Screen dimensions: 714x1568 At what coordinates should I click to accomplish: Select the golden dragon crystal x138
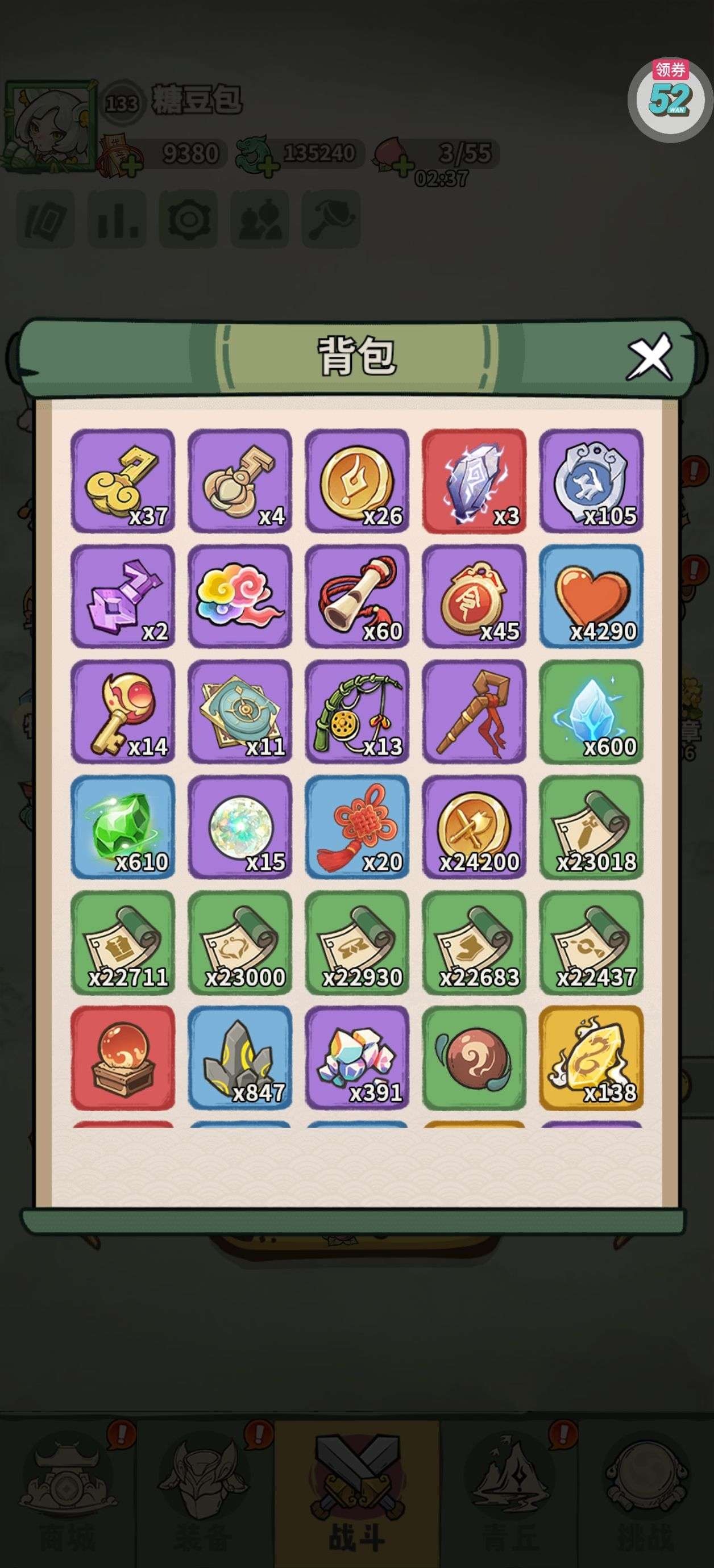[591, 1057]
